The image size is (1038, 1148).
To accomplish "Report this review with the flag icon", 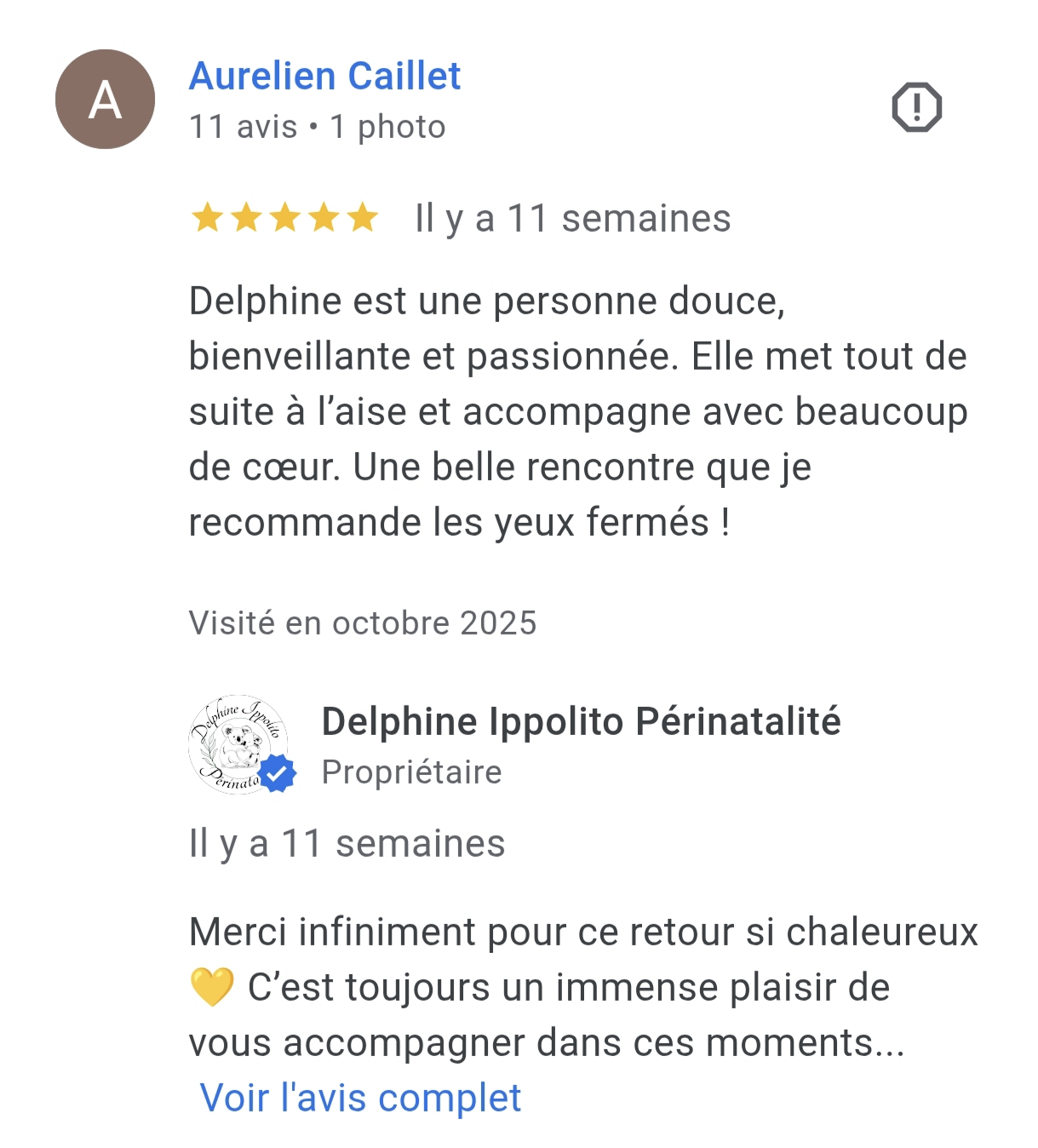I will tap(916, 107).
